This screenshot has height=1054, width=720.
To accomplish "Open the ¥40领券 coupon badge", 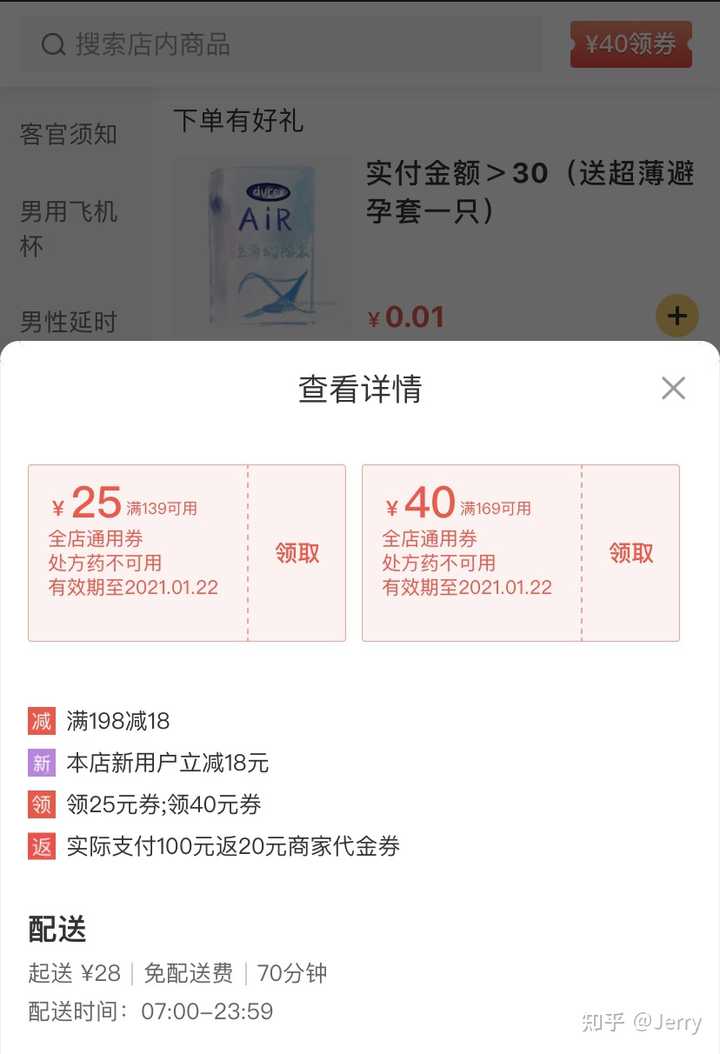I will coord(630,45).
